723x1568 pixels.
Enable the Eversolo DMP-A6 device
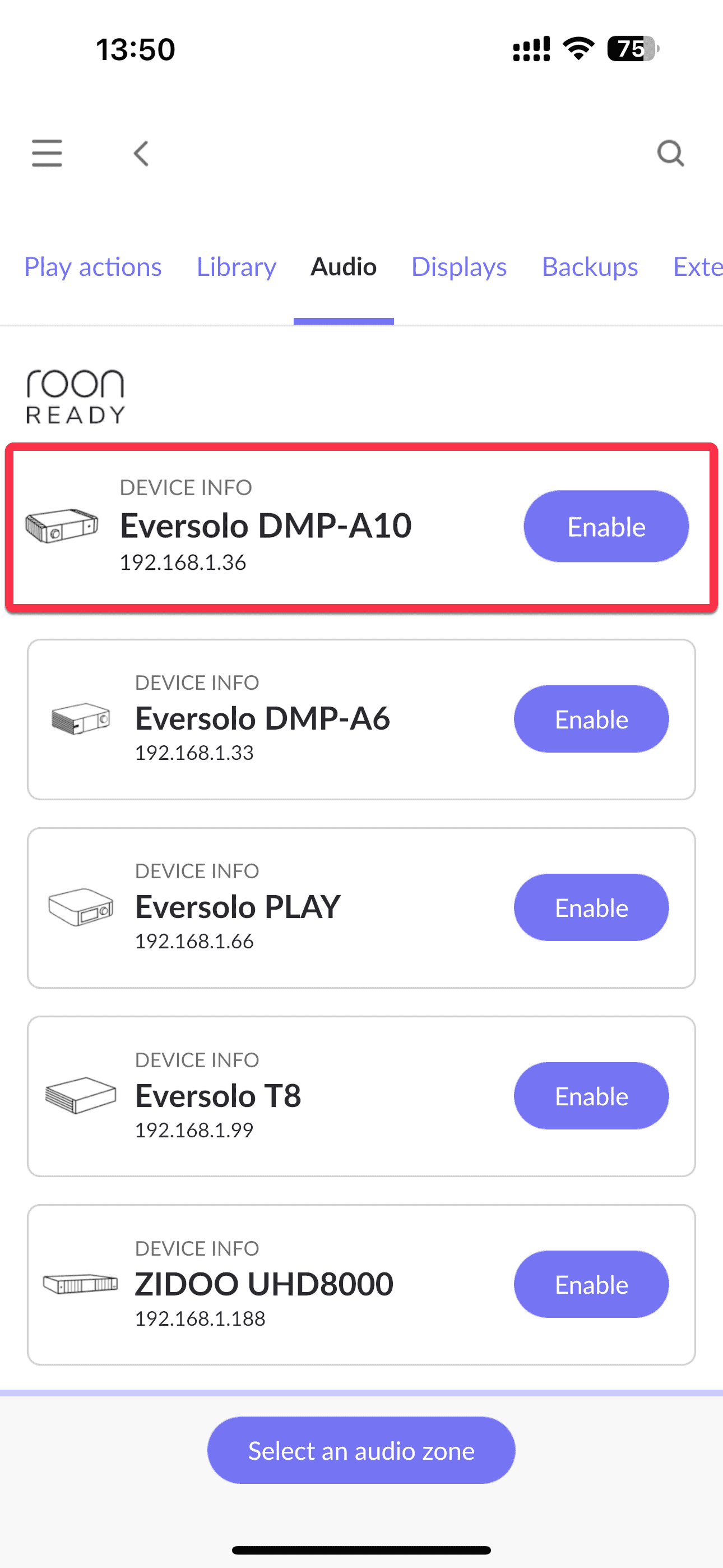coord(591,720)
